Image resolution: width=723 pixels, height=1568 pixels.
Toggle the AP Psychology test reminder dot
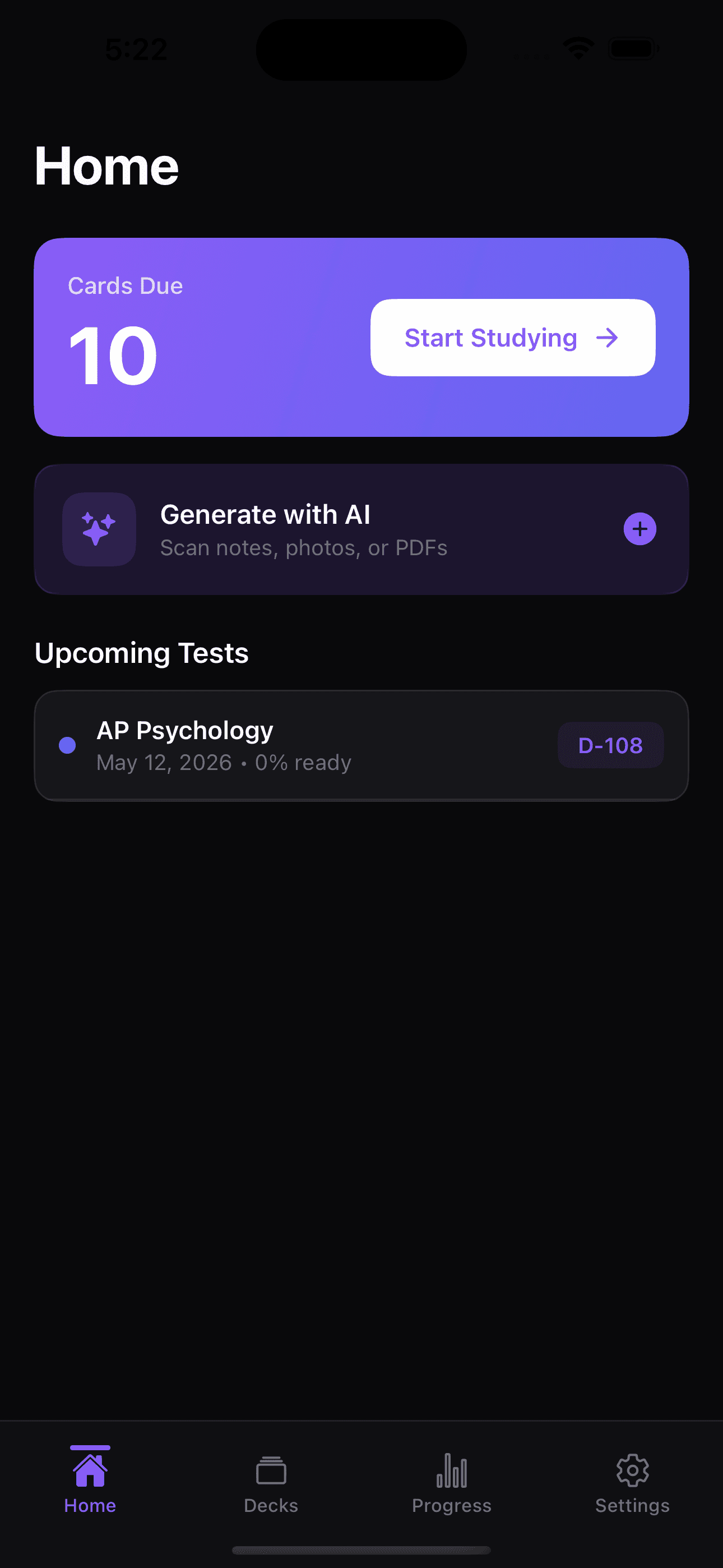pos(67,745)
